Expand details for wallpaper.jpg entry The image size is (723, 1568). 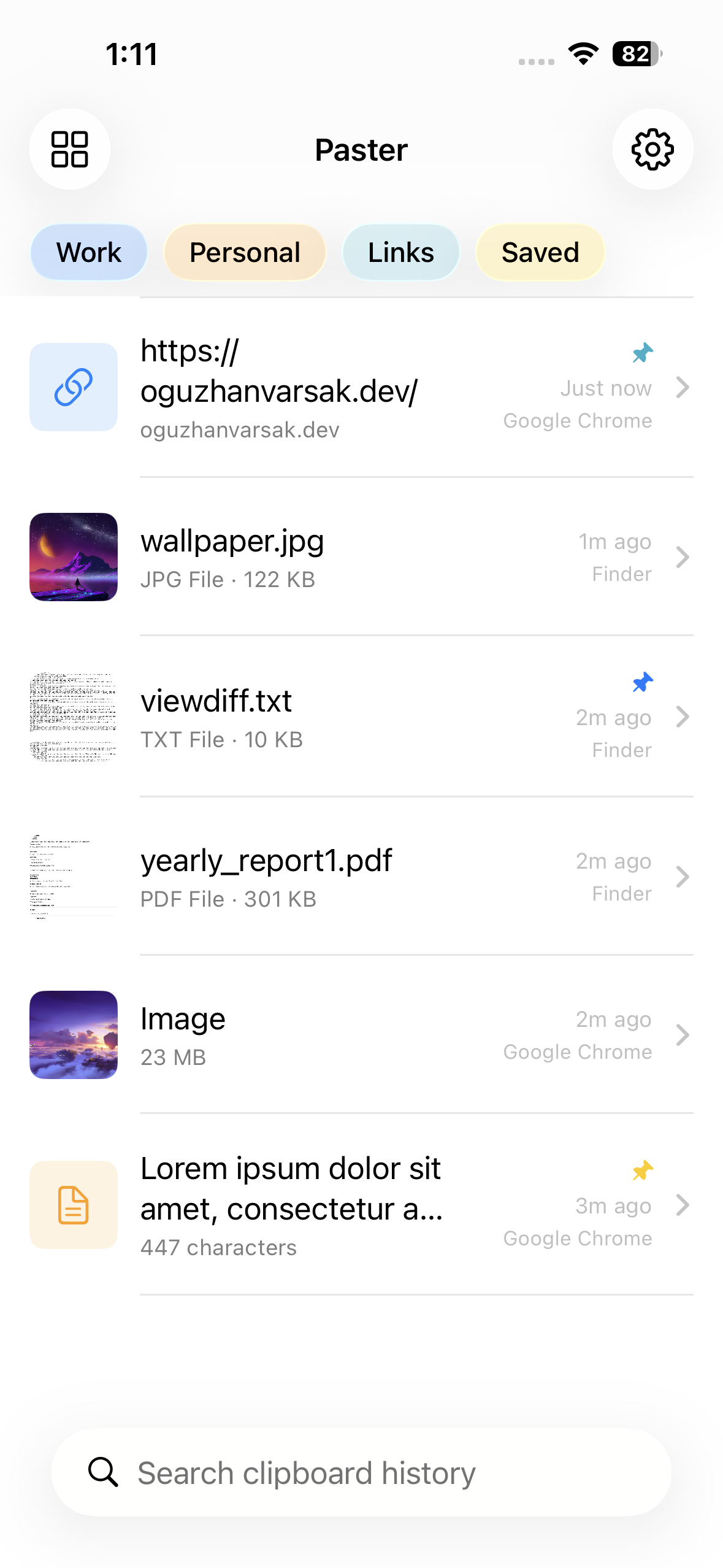tap(683, 556)
